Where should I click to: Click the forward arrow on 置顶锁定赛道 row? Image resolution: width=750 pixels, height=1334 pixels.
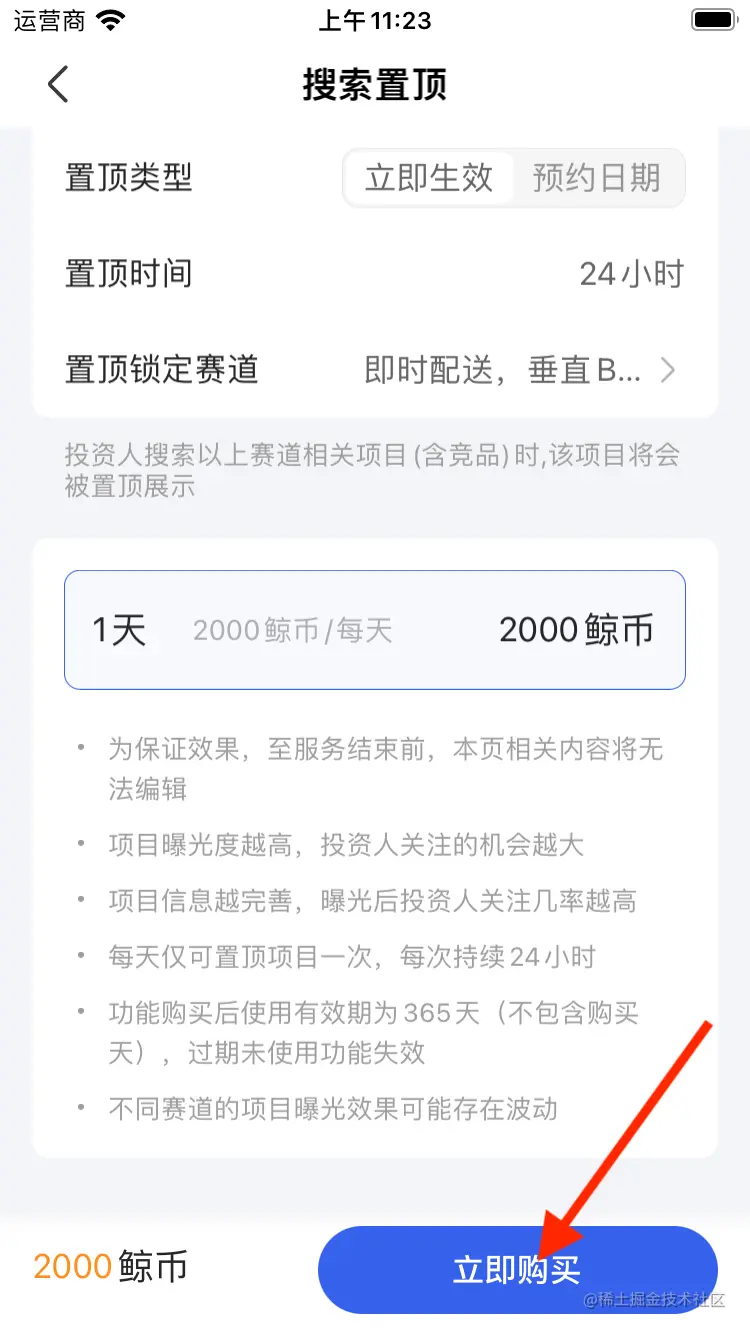pyautogui.click(x=668, y=370)
